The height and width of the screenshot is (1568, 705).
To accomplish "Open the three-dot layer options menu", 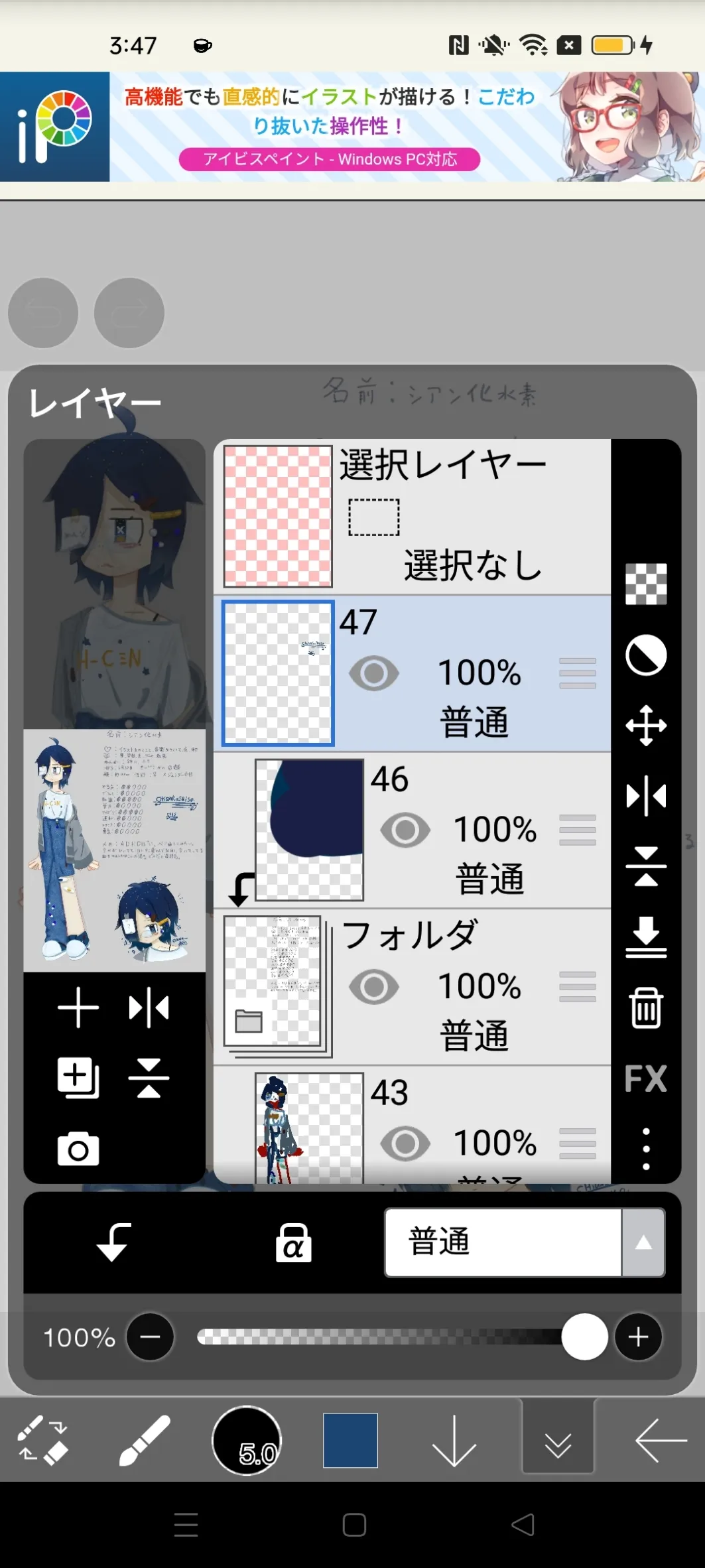I will 646,1149.
